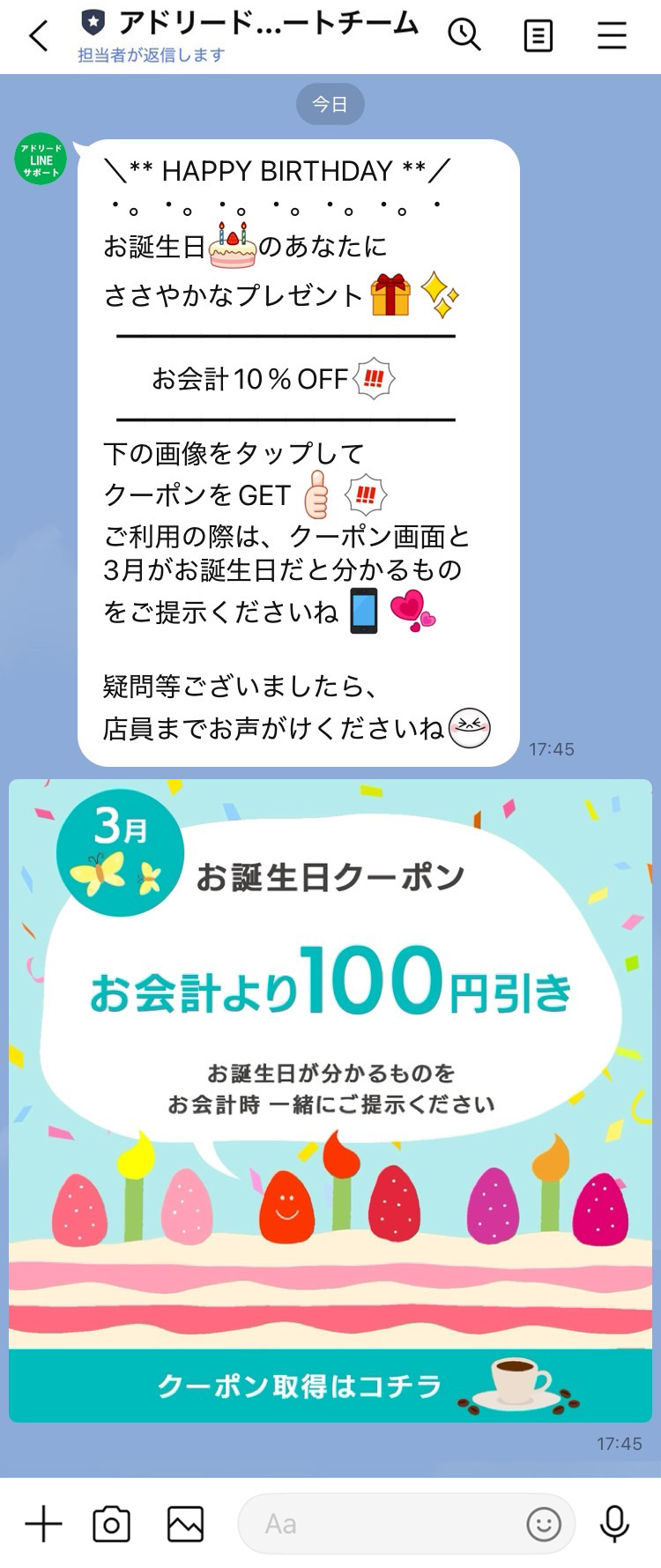This screenshot has height=1568, width=661.
Task: Search within this chat
Action: click(464, 35)
